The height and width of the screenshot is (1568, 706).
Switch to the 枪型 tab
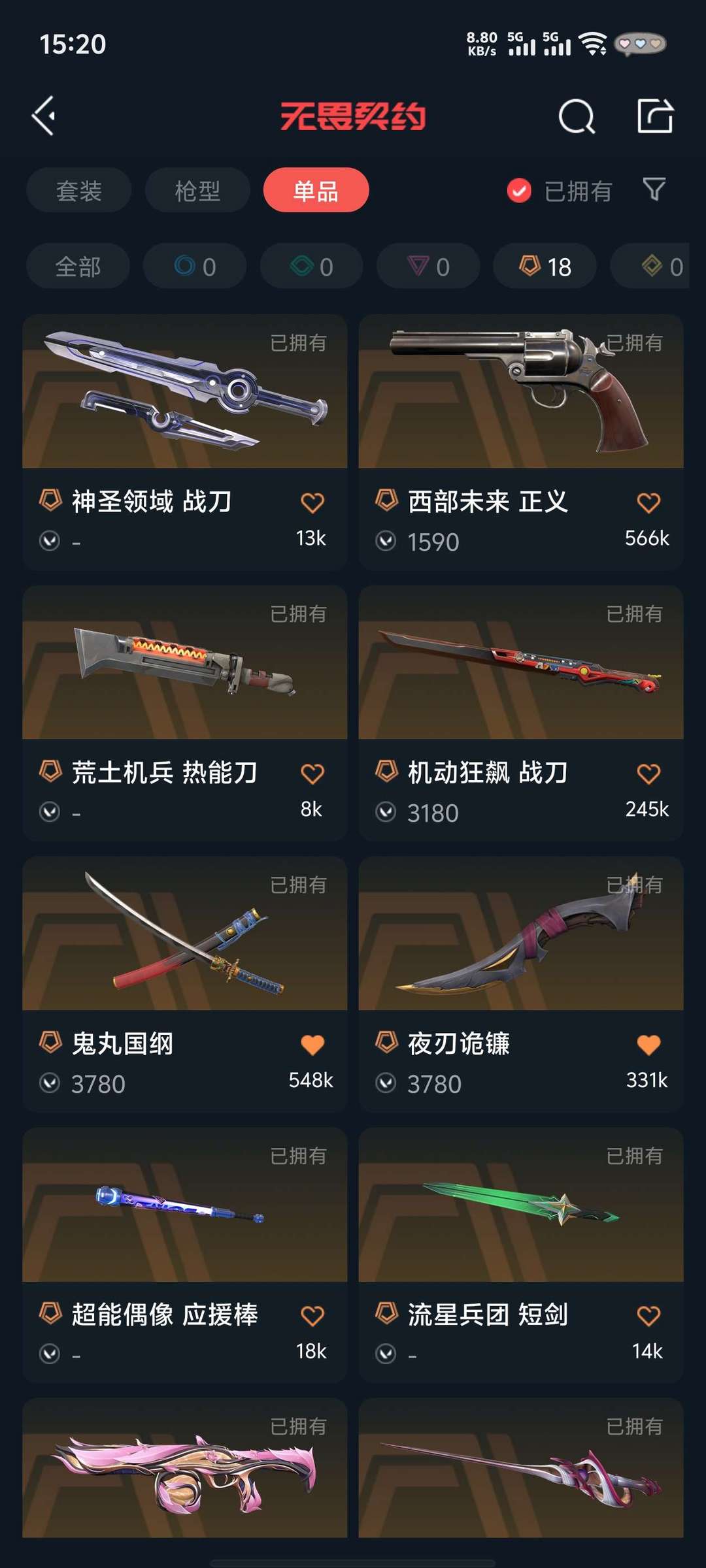click(x=197, y=190)
